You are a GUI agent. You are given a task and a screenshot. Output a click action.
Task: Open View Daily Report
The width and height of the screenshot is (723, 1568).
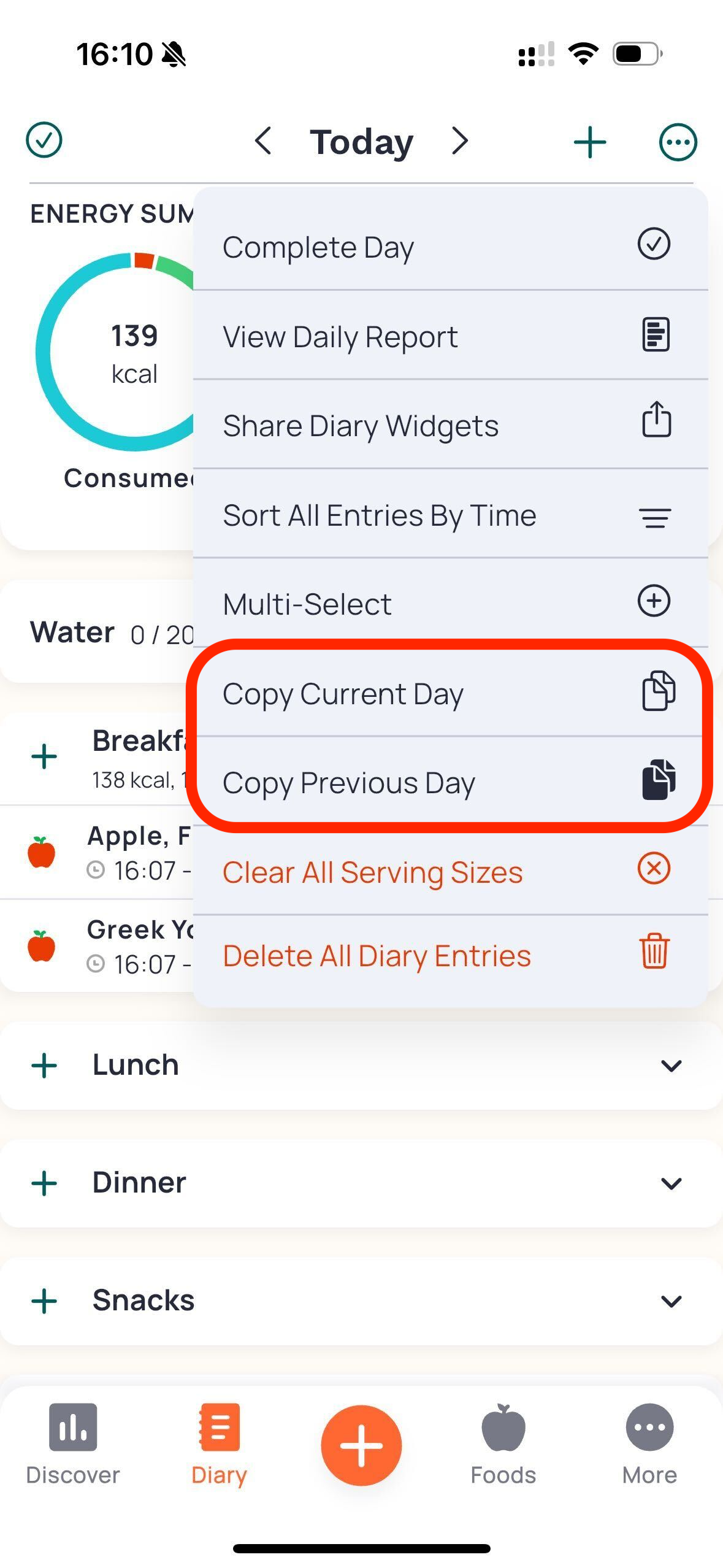tap(450, 335)
